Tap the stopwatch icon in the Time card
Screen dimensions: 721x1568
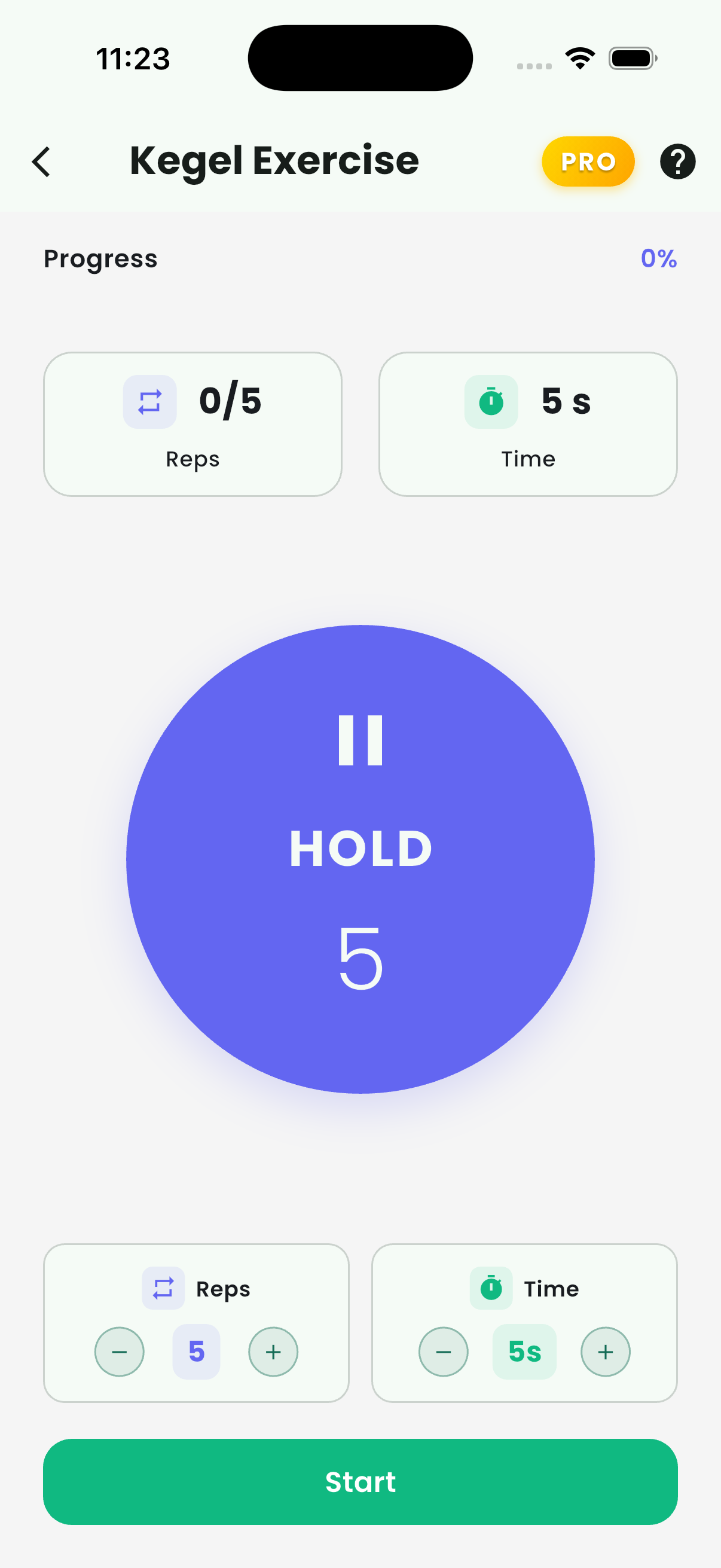(x=490, y=401)
